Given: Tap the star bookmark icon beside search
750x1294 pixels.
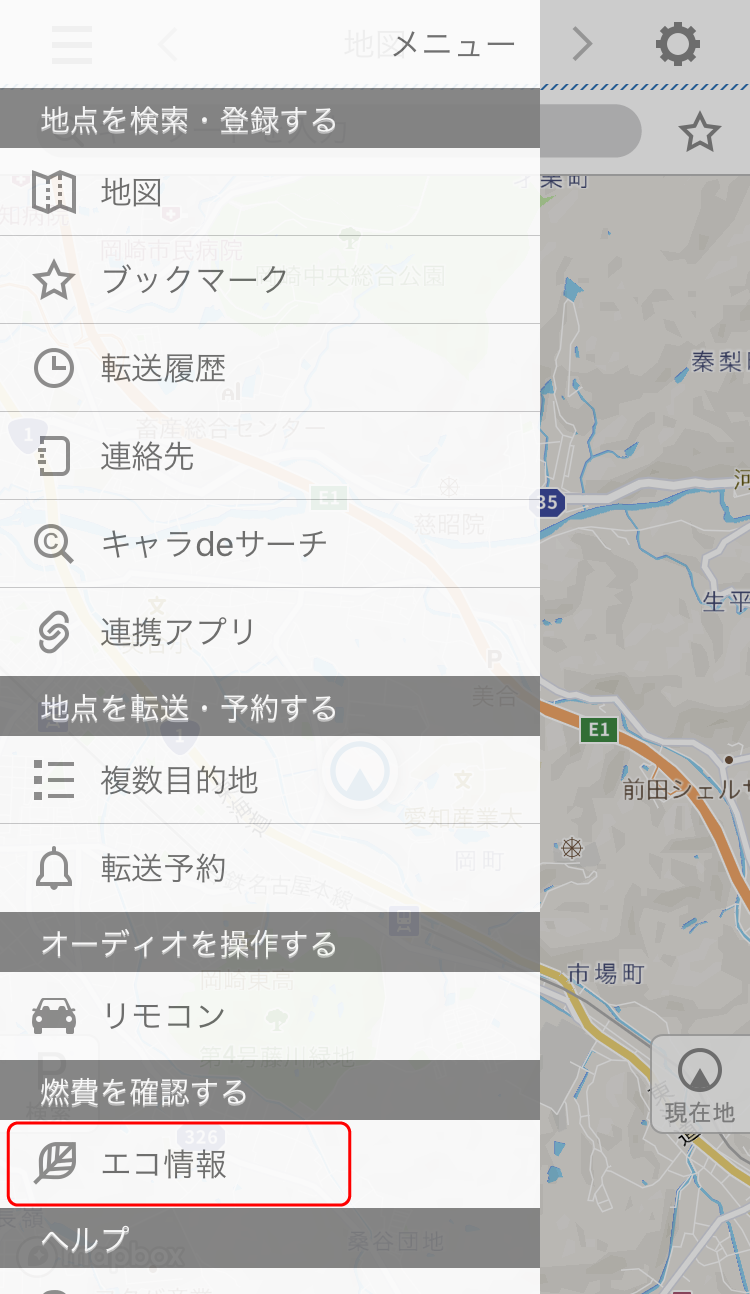Looking at the screenshot, I should [x=699, y=132].
